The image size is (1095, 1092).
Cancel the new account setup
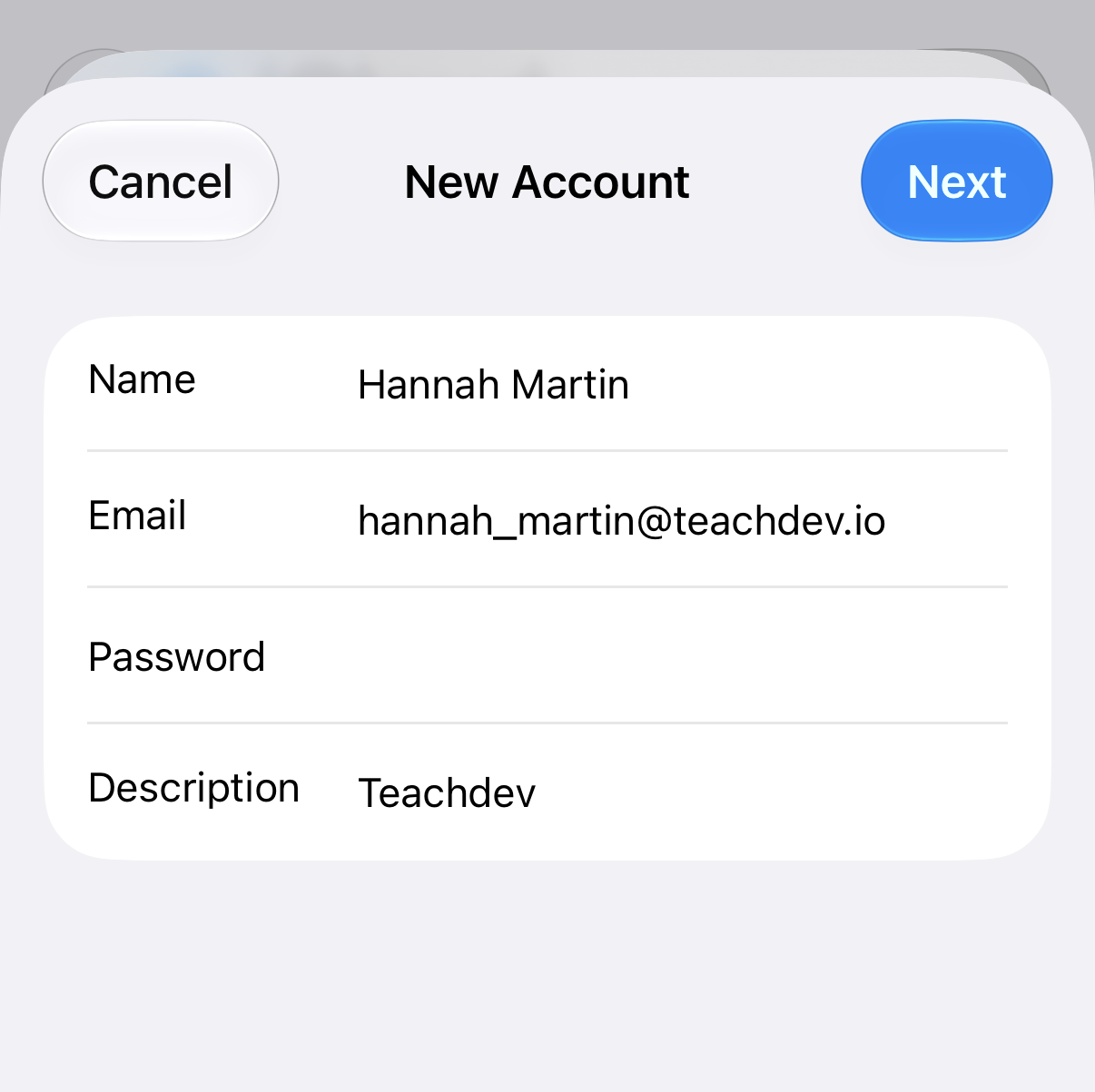pyautogui.click(x=161, y=182)
